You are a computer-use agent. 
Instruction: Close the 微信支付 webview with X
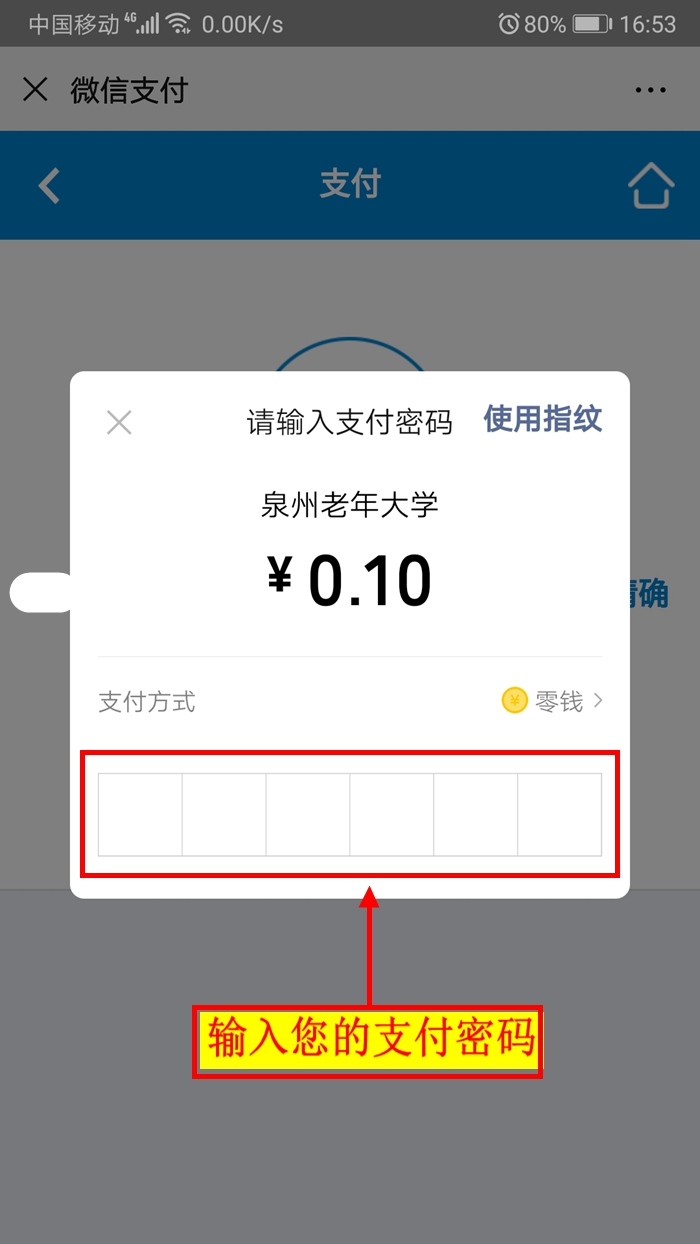pos(35,90)
